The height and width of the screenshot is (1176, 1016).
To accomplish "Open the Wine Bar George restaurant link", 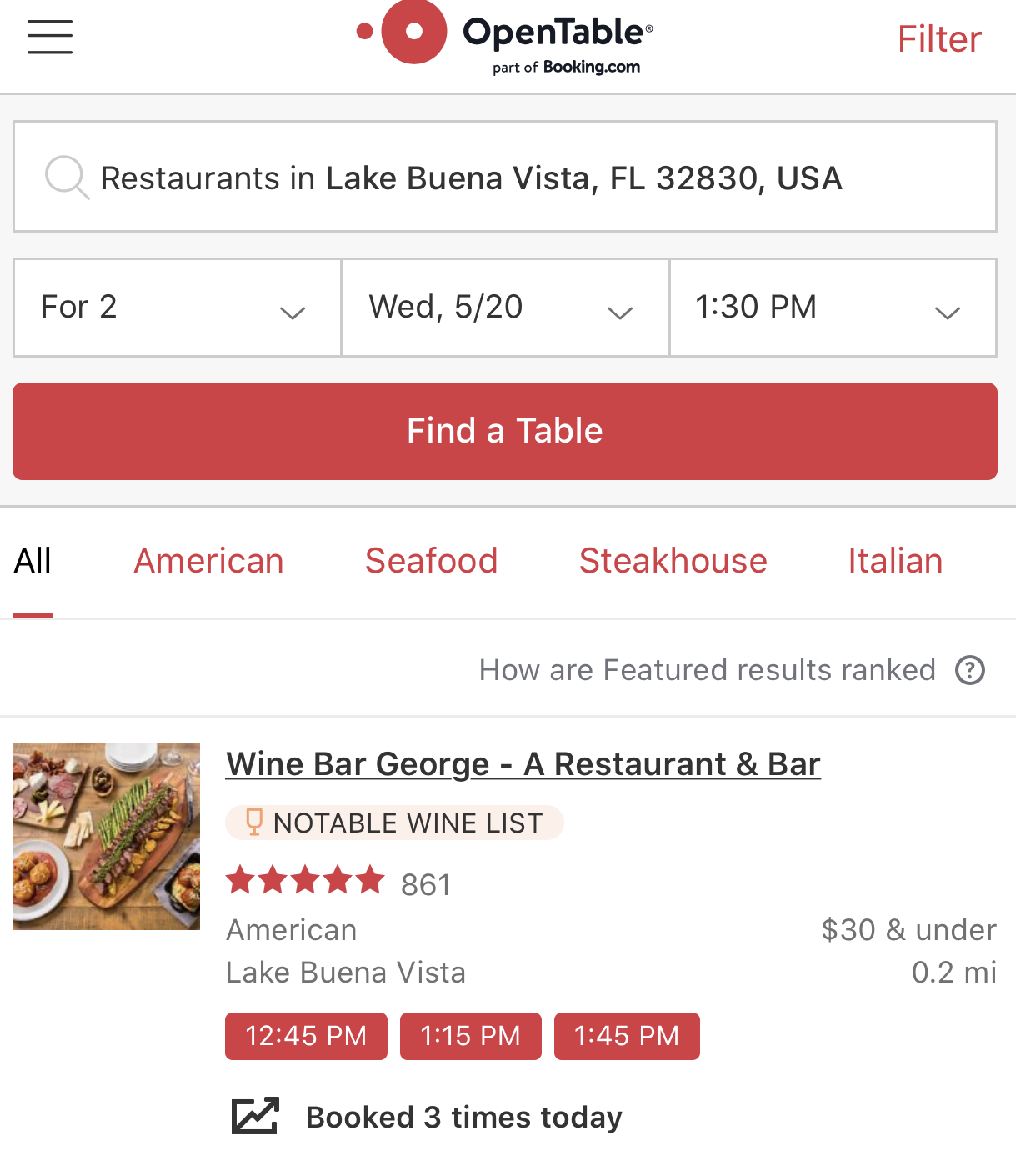I will pyautogui.click(x=523, y=763).
